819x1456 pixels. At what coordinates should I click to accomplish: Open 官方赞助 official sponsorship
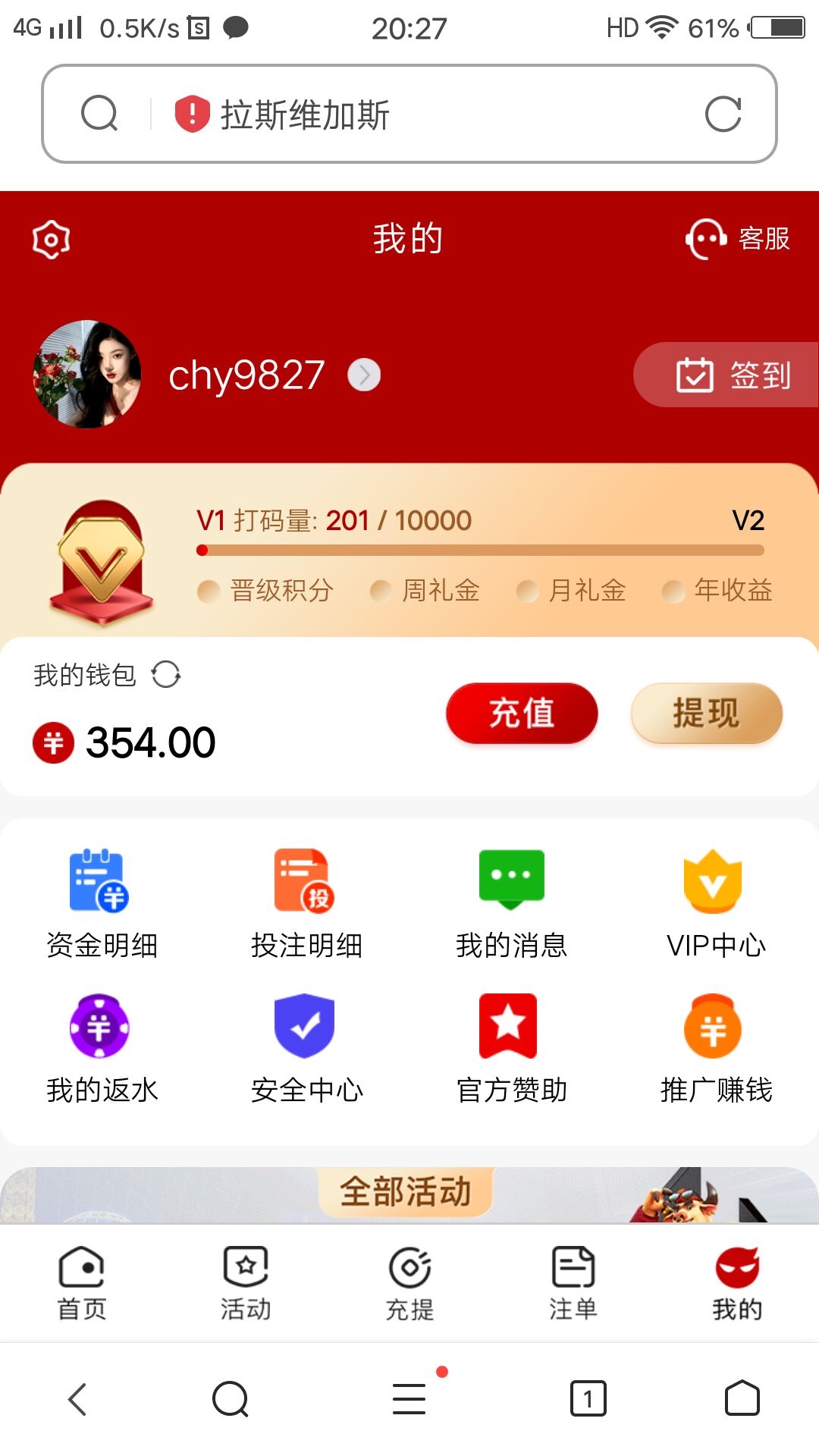(511, 1047)
